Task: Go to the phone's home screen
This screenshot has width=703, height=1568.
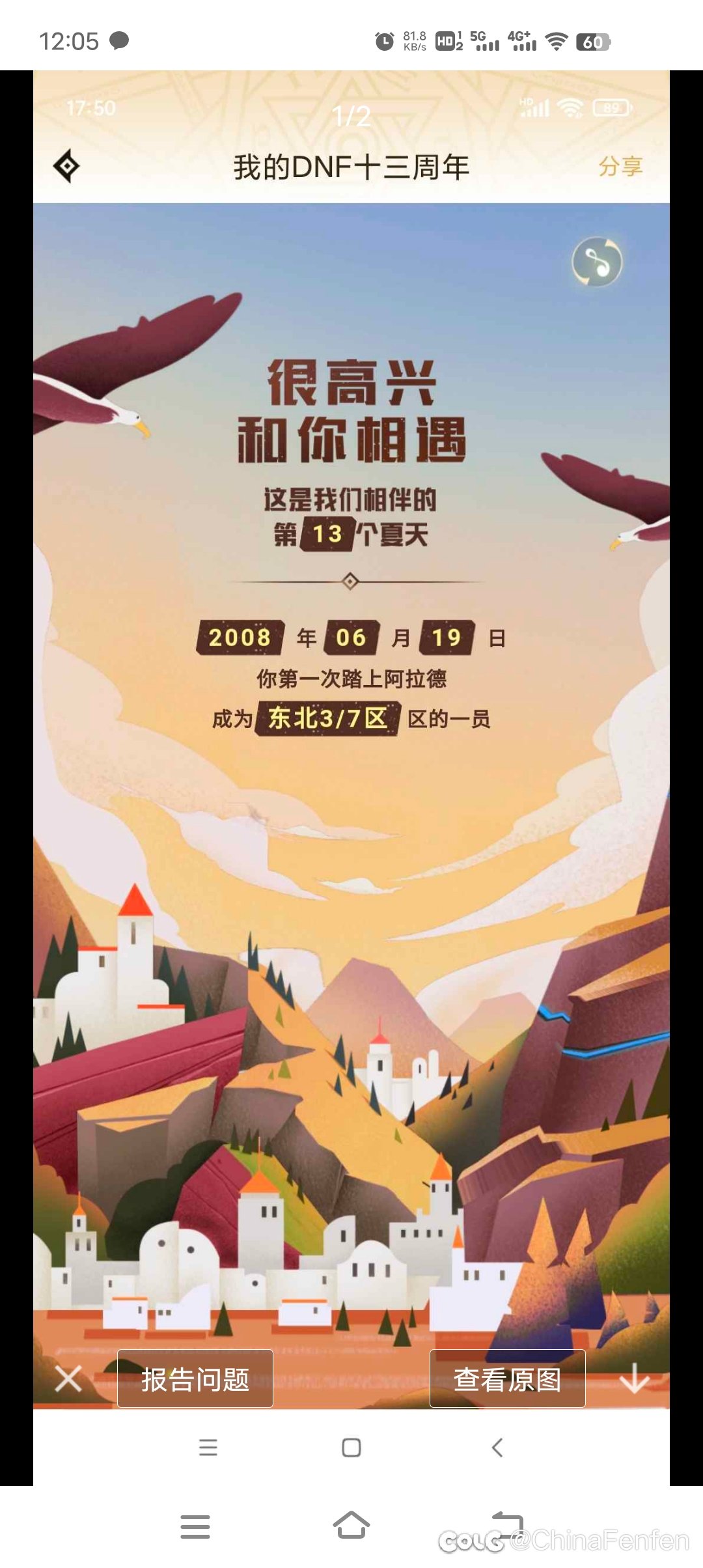Action: pos(351,1526)
